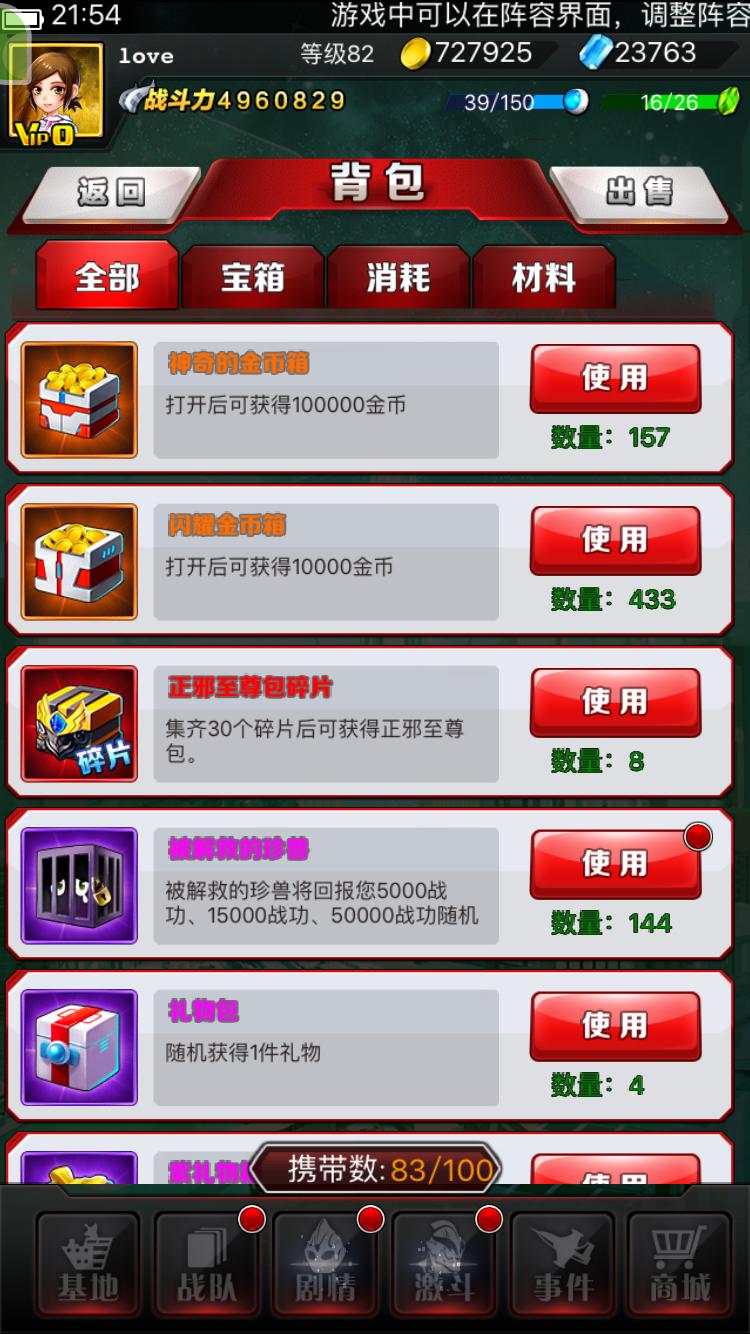
Task: Tap the 神奇的金币箱 item icon
Action: (x=79, y=400)
